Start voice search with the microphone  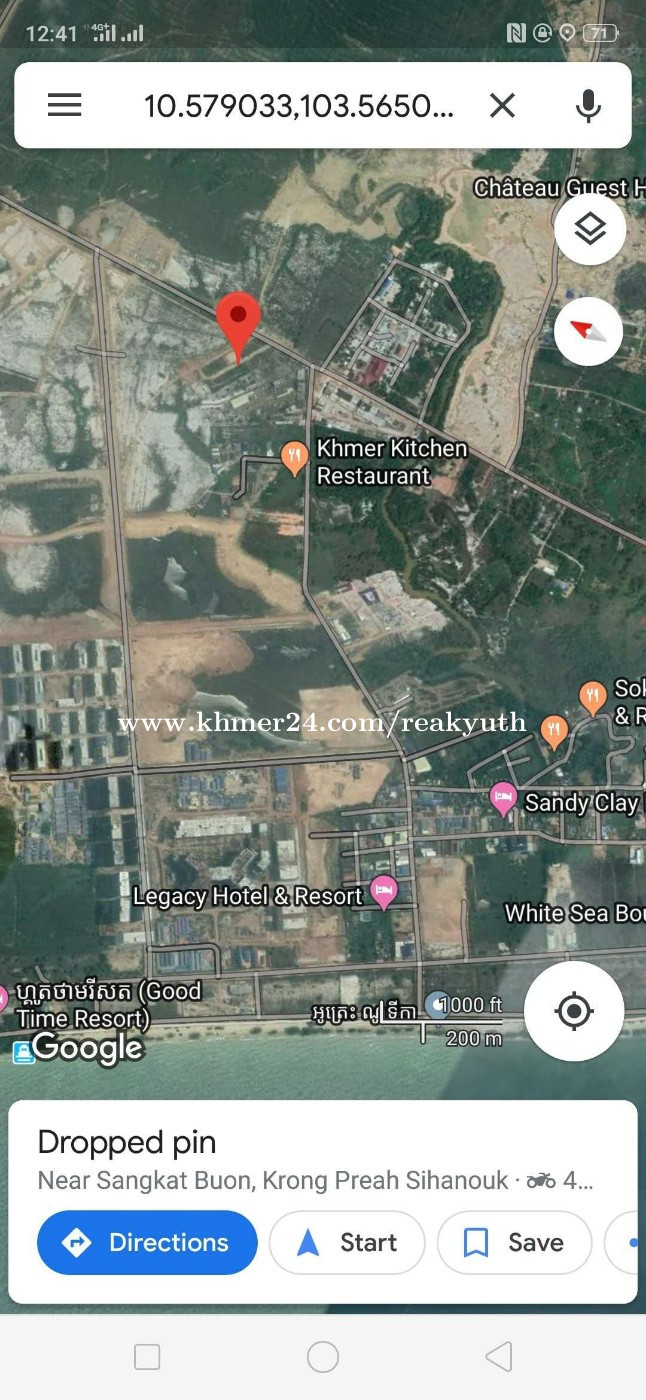tap(589, 105)
